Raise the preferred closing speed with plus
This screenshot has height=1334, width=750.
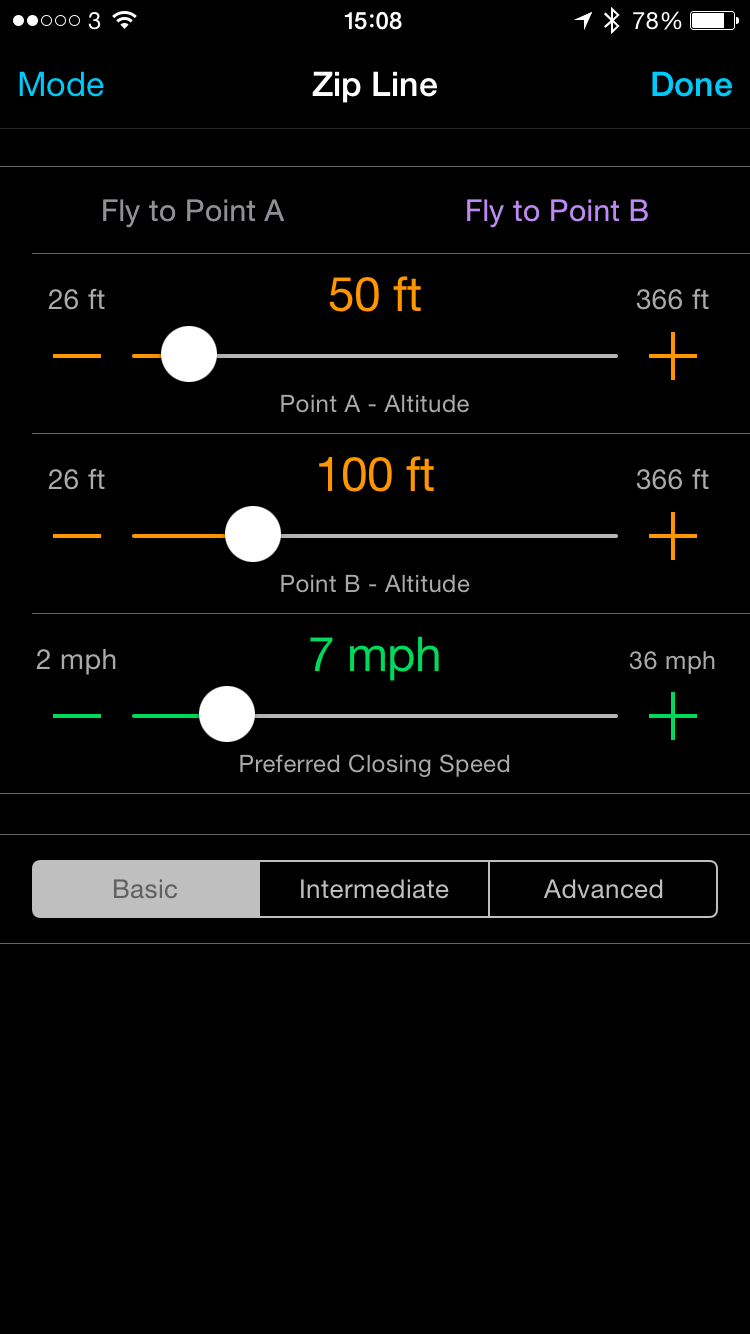coord(673,716)
